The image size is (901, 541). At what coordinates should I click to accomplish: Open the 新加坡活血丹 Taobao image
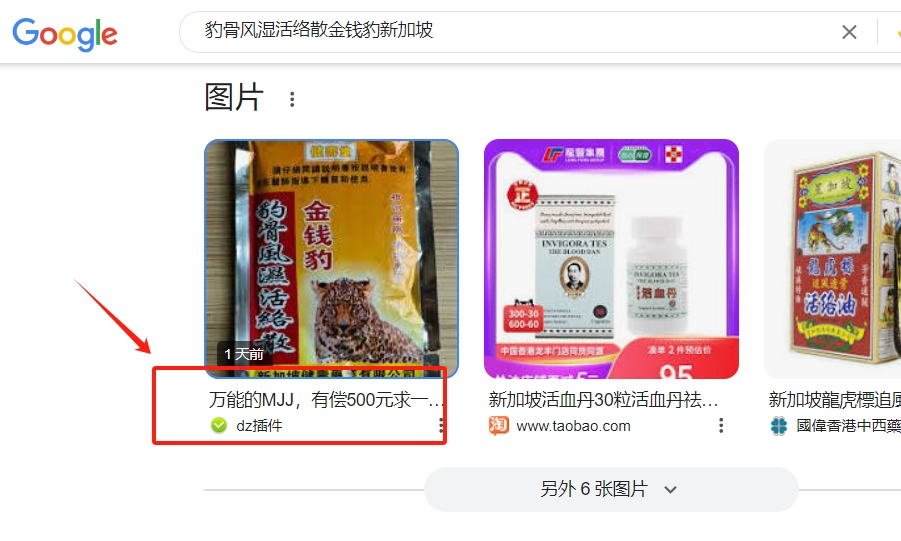click(x=611, y=258)
